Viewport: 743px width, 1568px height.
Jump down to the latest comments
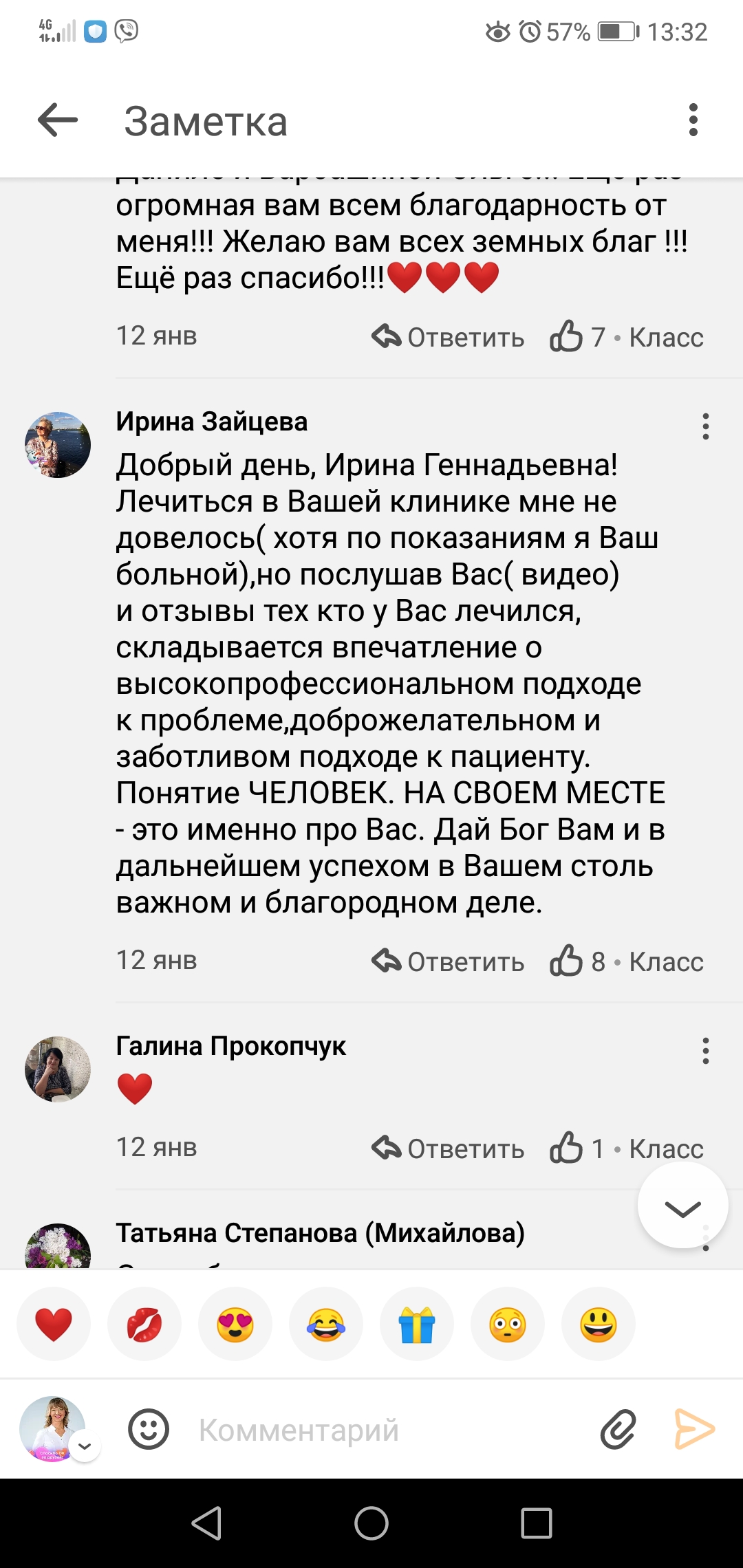click(682, 1206)
